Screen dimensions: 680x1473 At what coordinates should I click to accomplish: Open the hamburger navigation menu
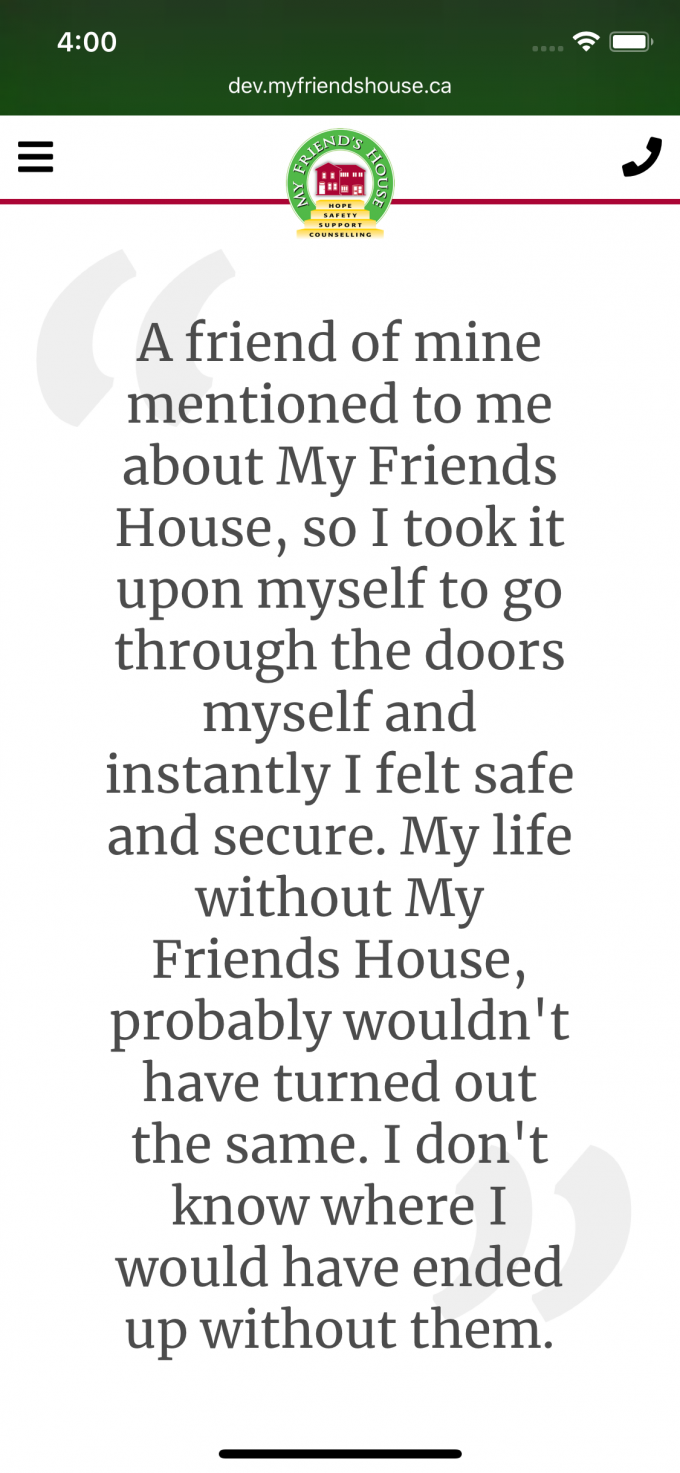35,157
